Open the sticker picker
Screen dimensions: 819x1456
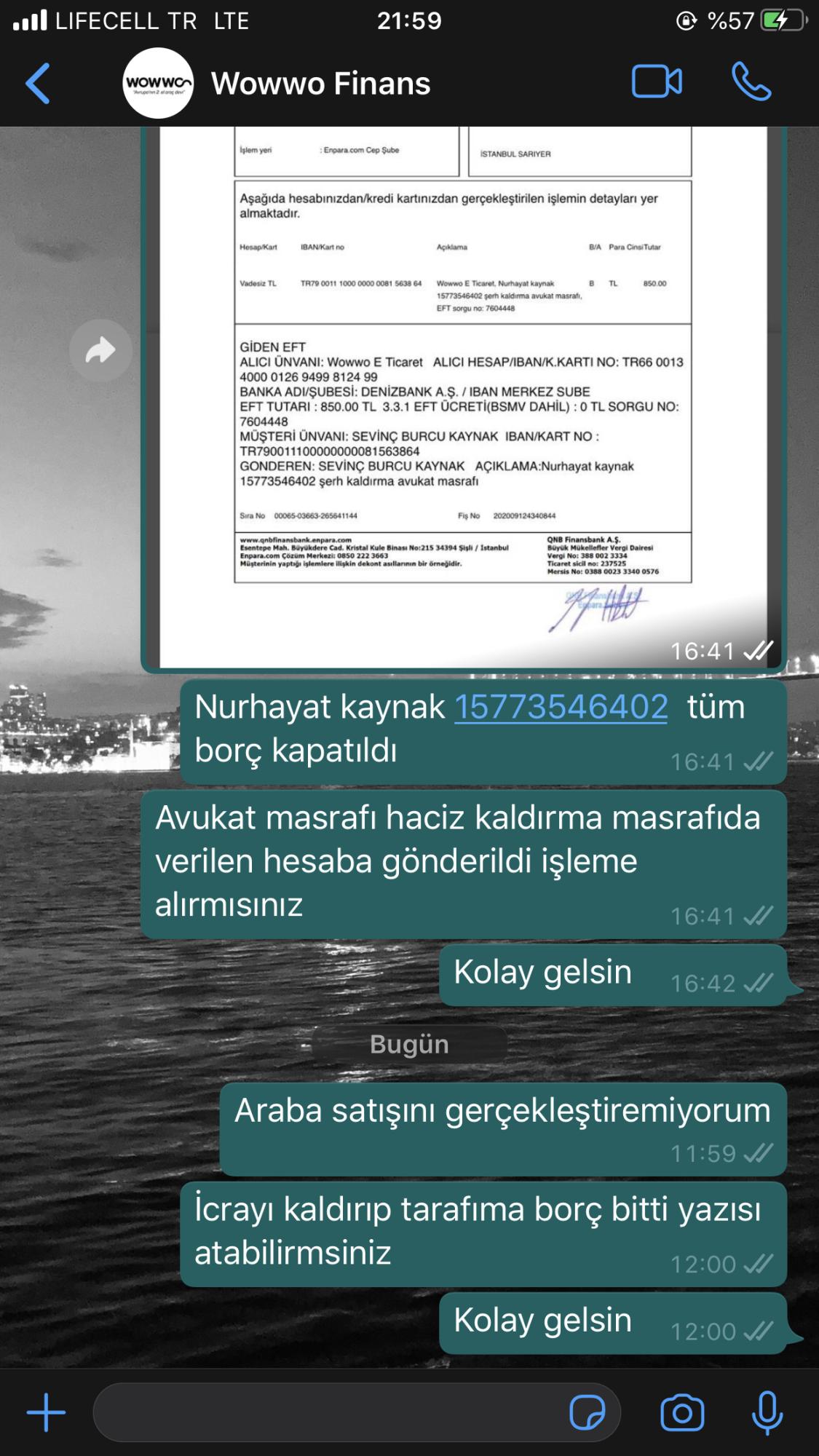[x=587, y=1413]
